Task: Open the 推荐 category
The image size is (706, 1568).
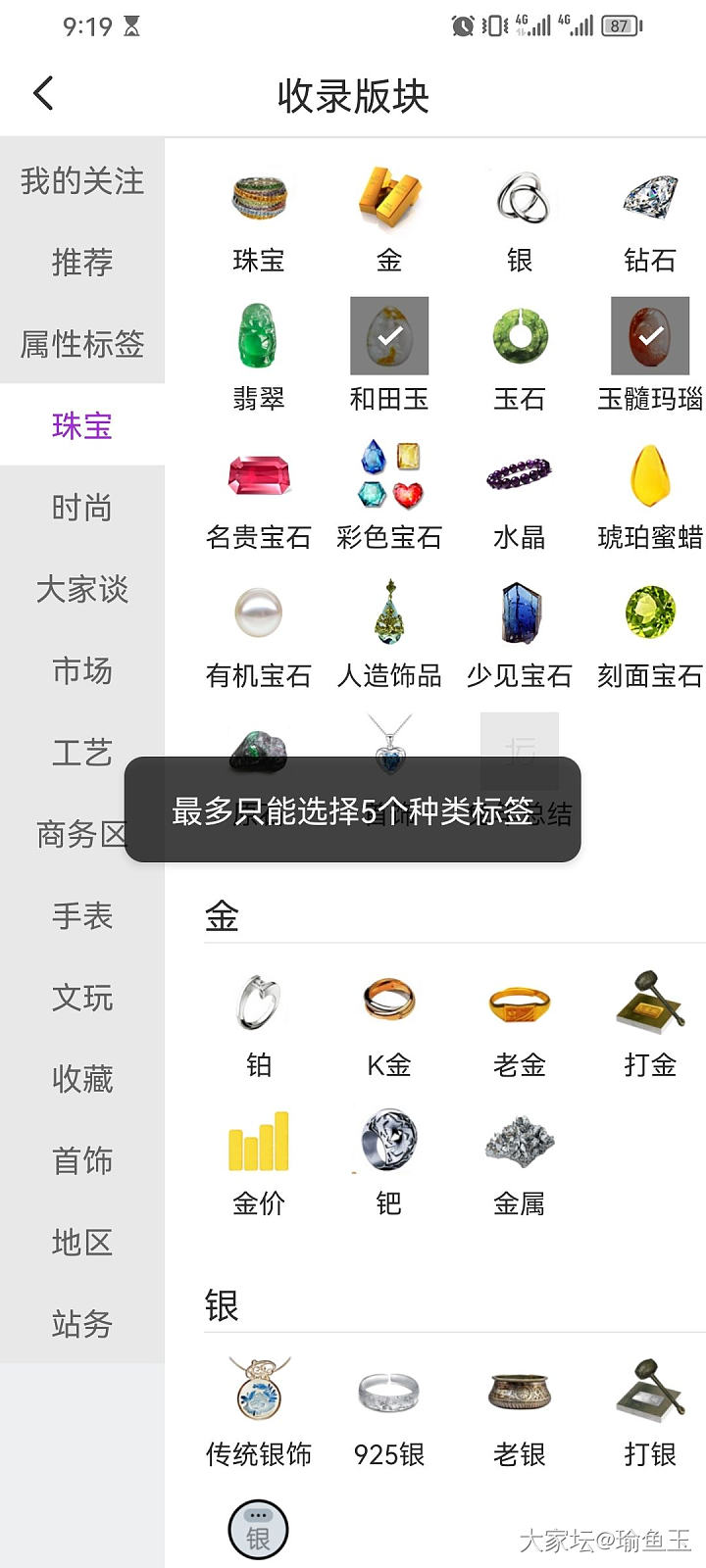Action: click(x=82, y=263)
